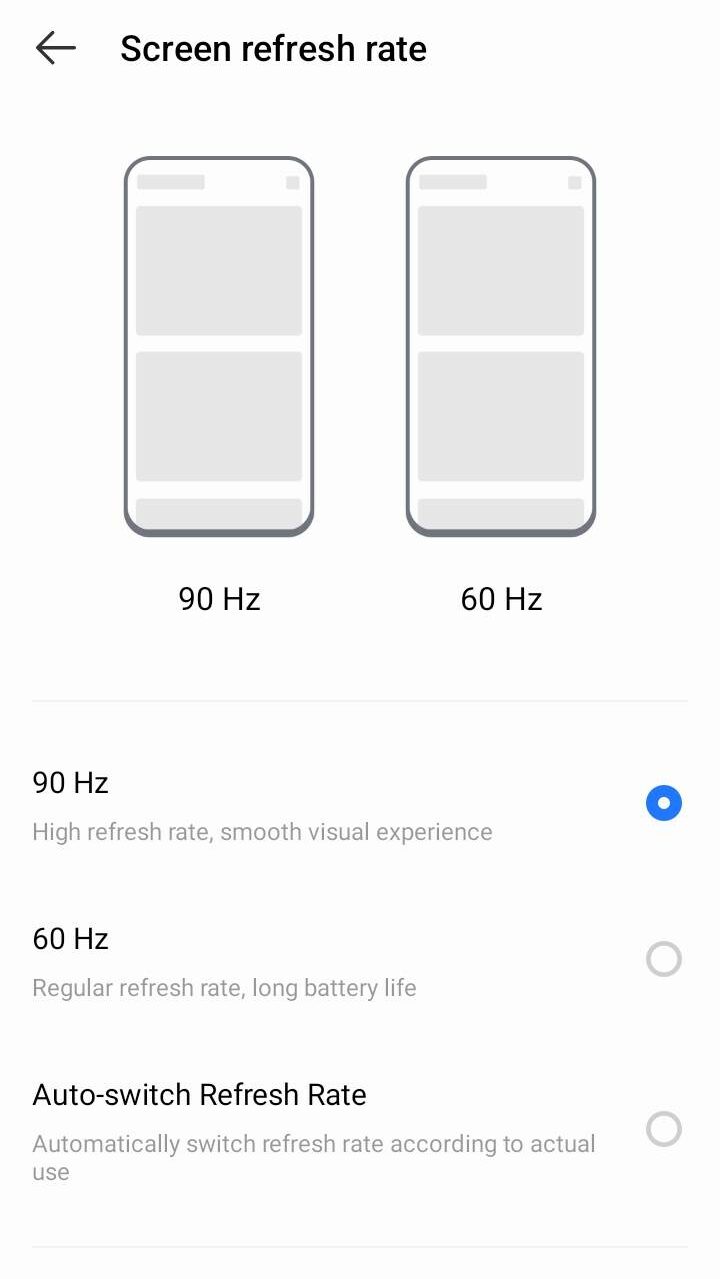
Task: Select the 60 Hz radio button
Action: click(663, 958)
